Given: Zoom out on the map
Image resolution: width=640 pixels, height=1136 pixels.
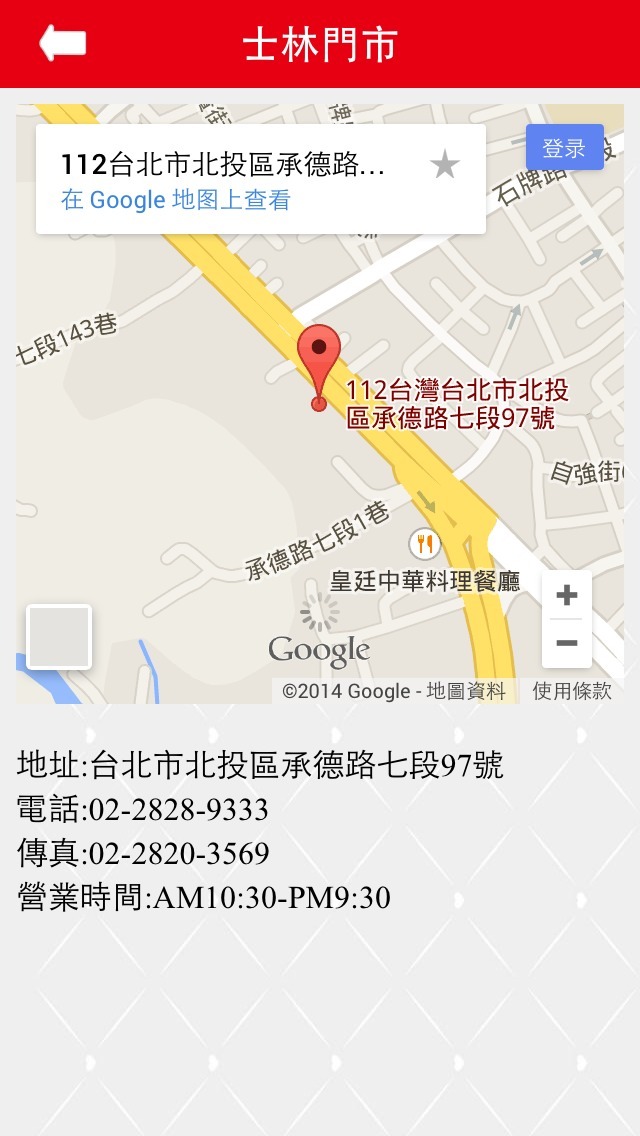Looking at the screenshot, I should (x=567, y=643).
